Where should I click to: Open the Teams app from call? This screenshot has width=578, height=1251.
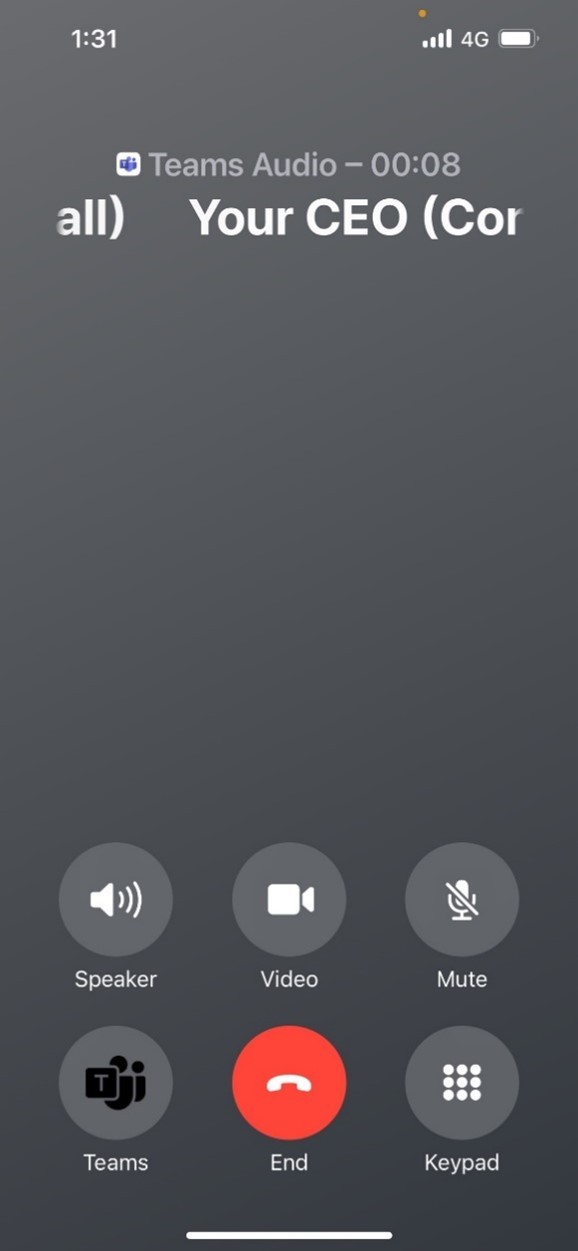pos(116,1083)
